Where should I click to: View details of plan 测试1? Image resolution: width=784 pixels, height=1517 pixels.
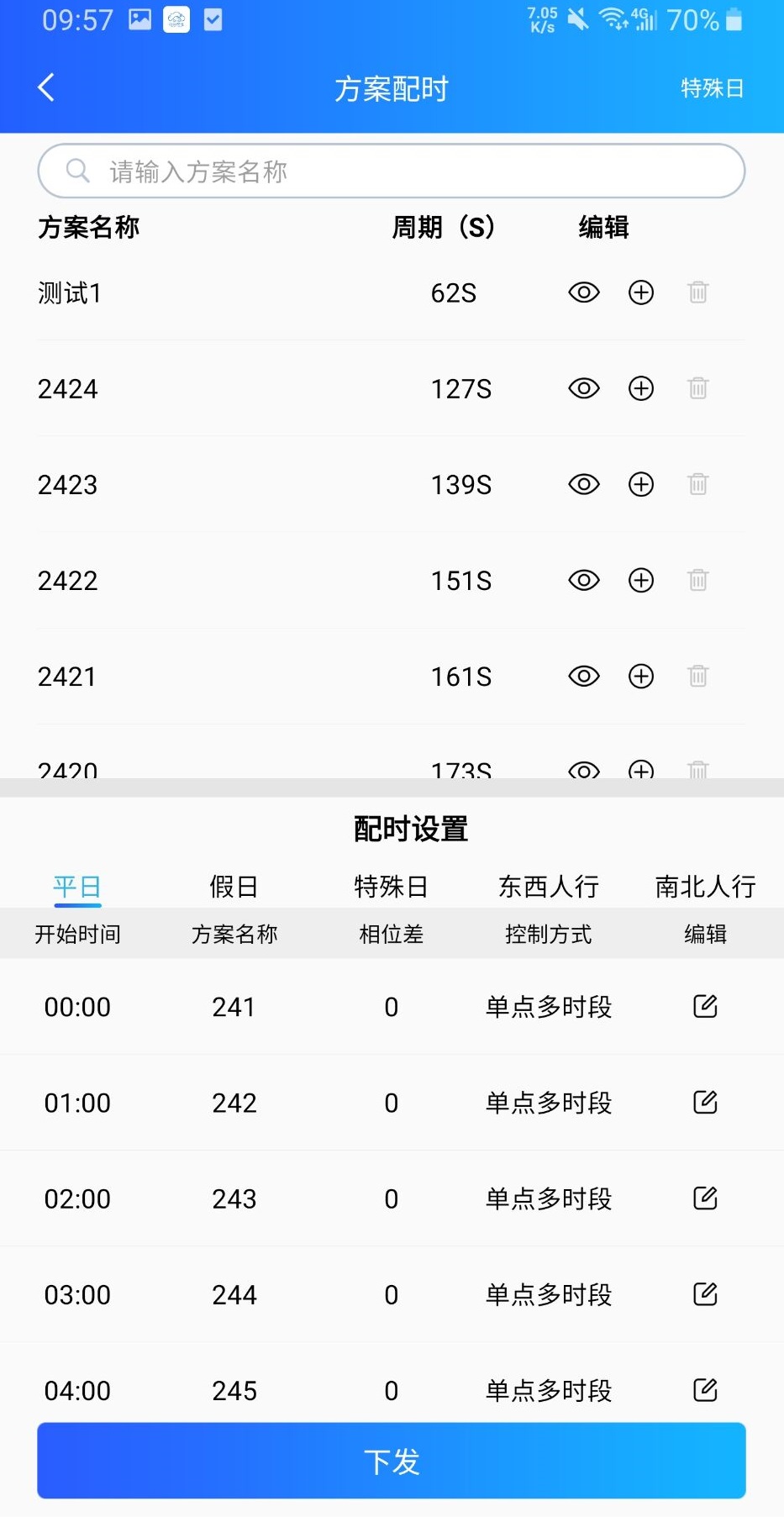click(583, 292)
